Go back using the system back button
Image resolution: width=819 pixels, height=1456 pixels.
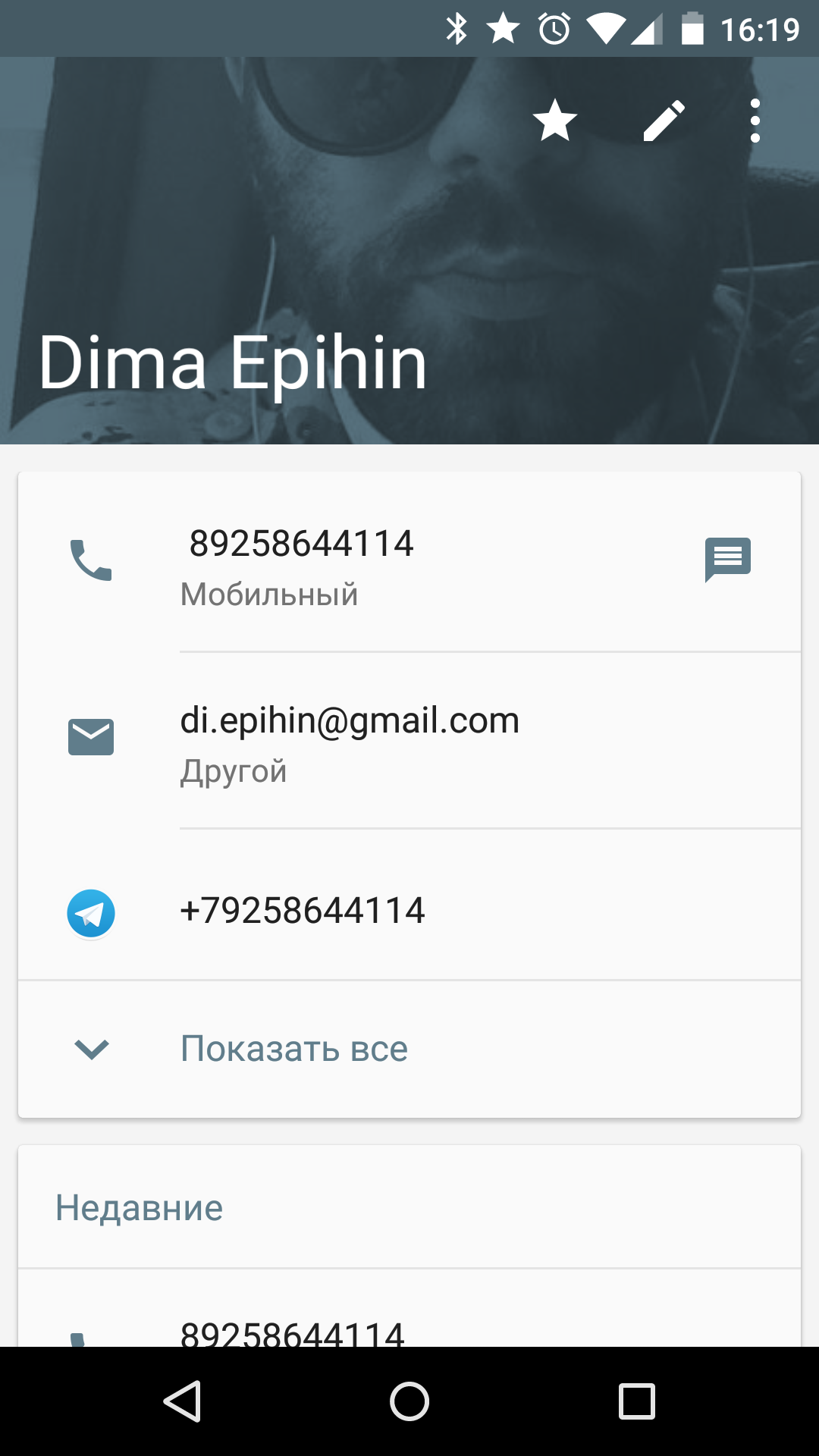[x=182, y=1401]
